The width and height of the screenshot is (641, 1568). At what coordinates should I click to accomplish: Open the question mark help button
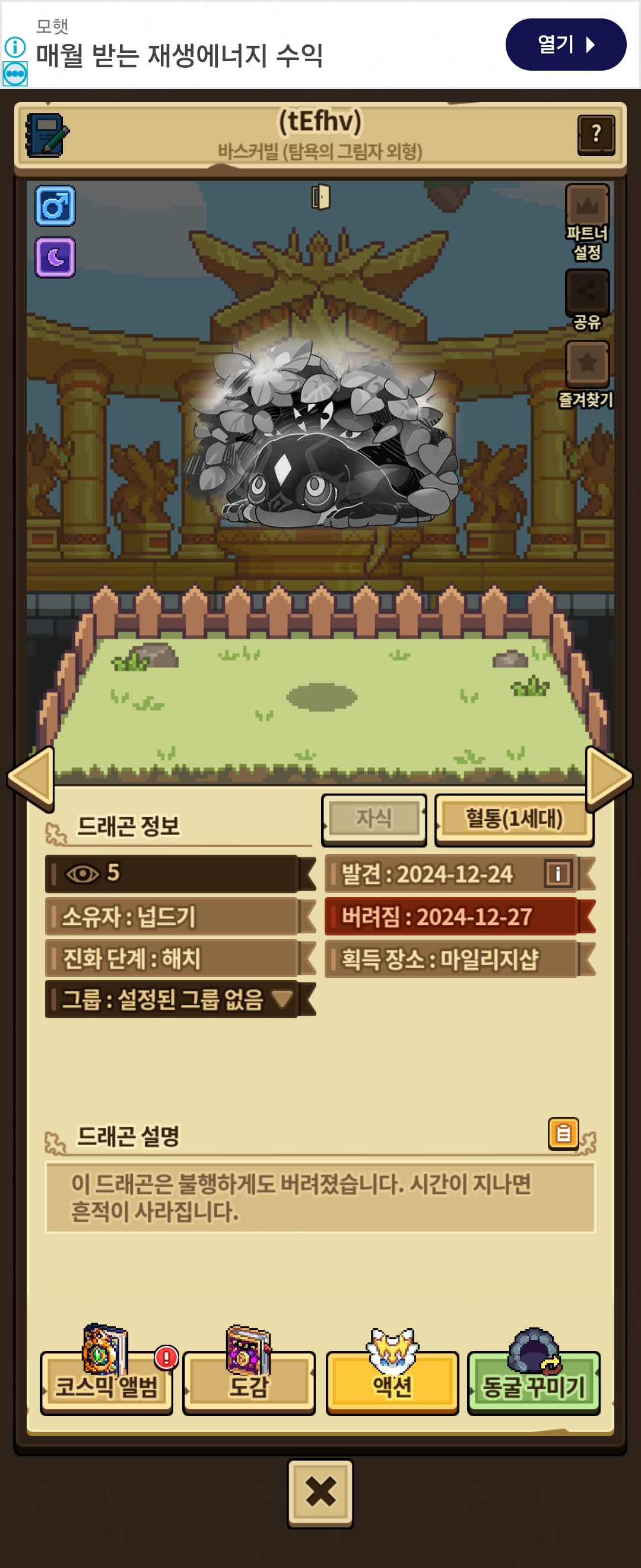[595, 134]
